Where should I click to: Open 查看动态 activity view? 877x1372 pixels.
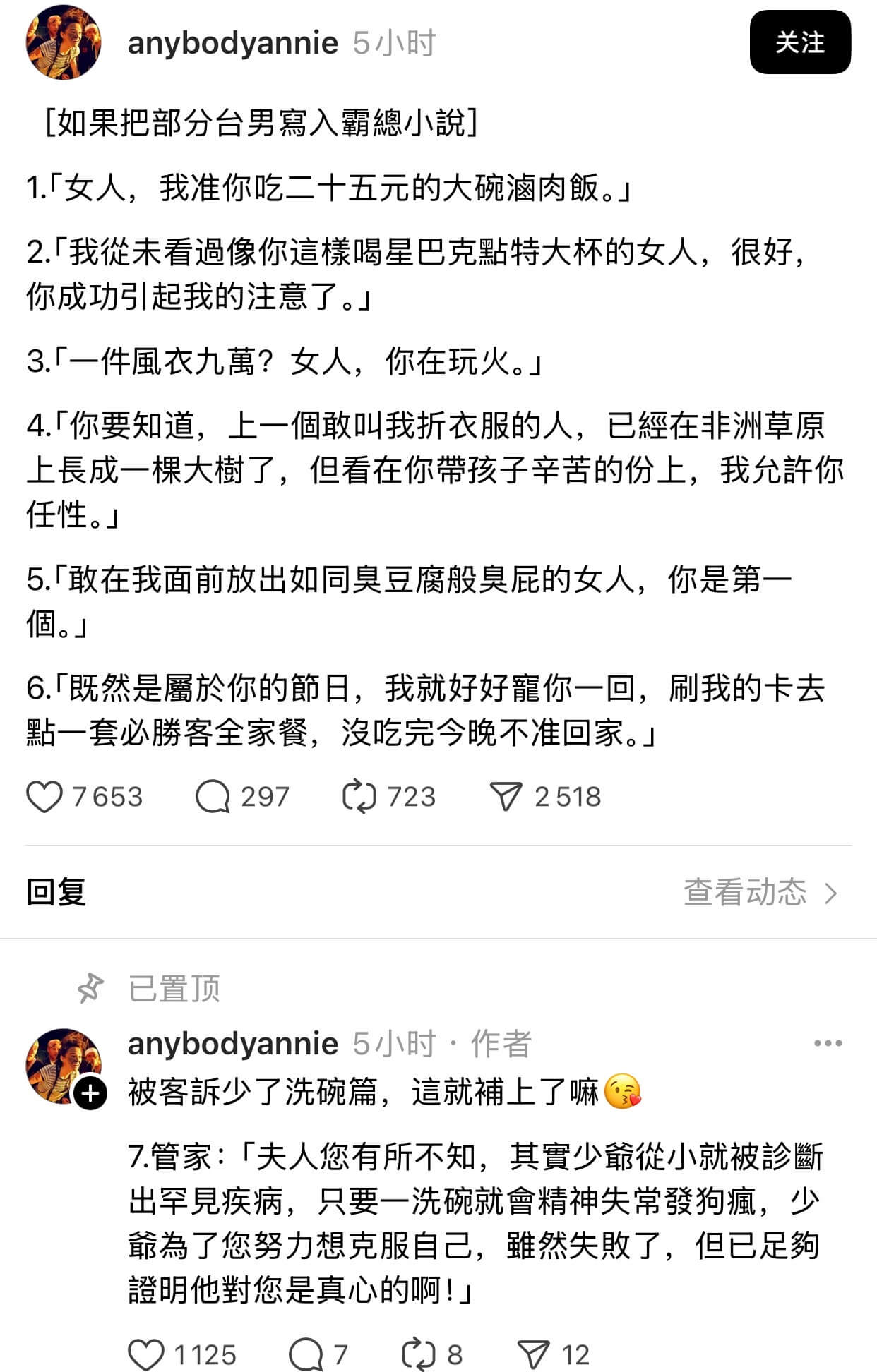(x=760, y=892)
